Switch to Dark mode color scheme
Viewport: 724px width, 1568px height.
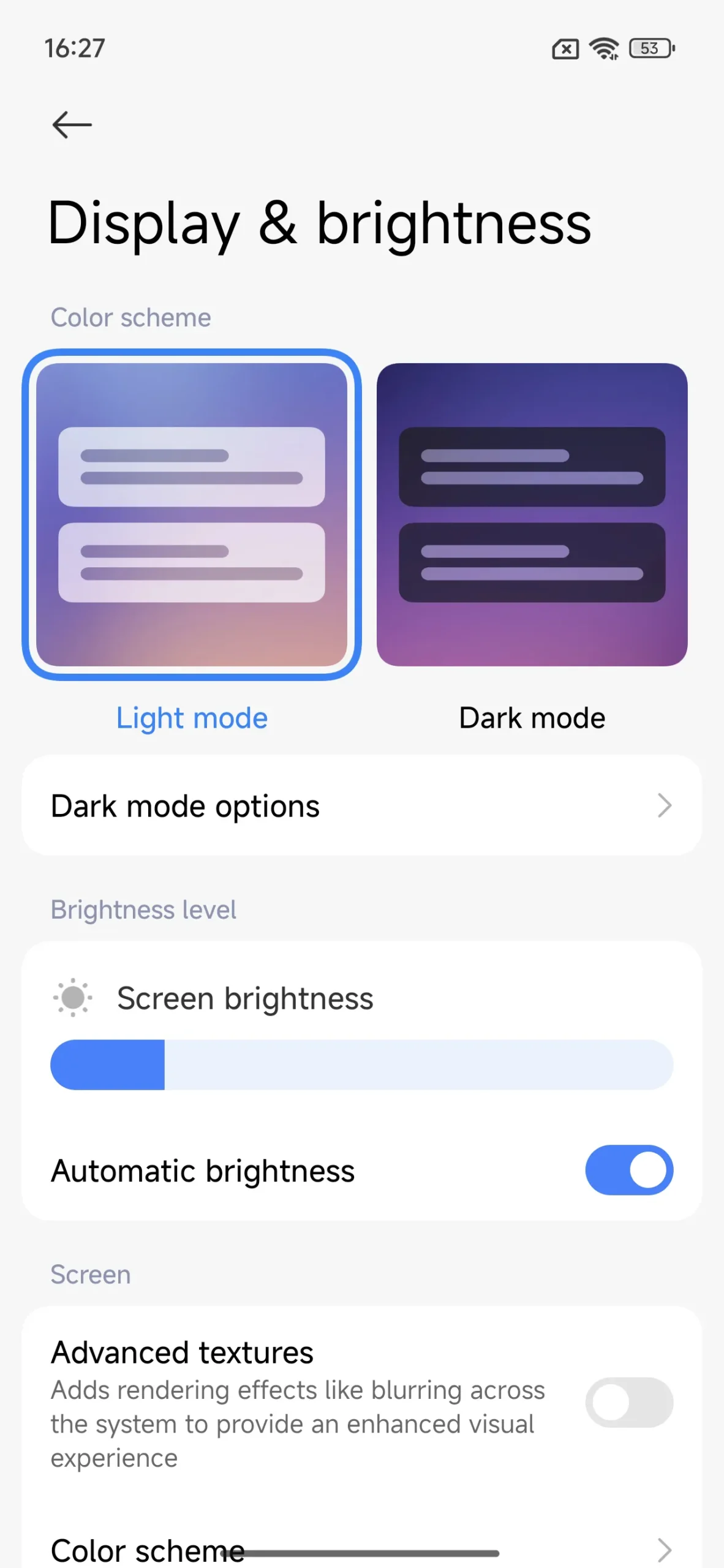point(532,514)
